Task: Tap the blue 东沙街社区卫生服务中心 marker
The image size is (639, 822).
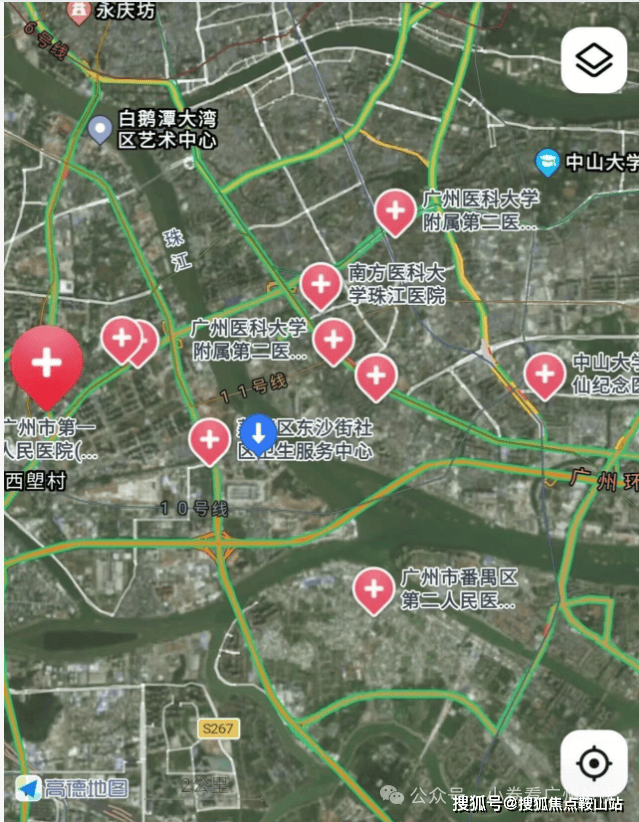Action: tap(258, 434)
